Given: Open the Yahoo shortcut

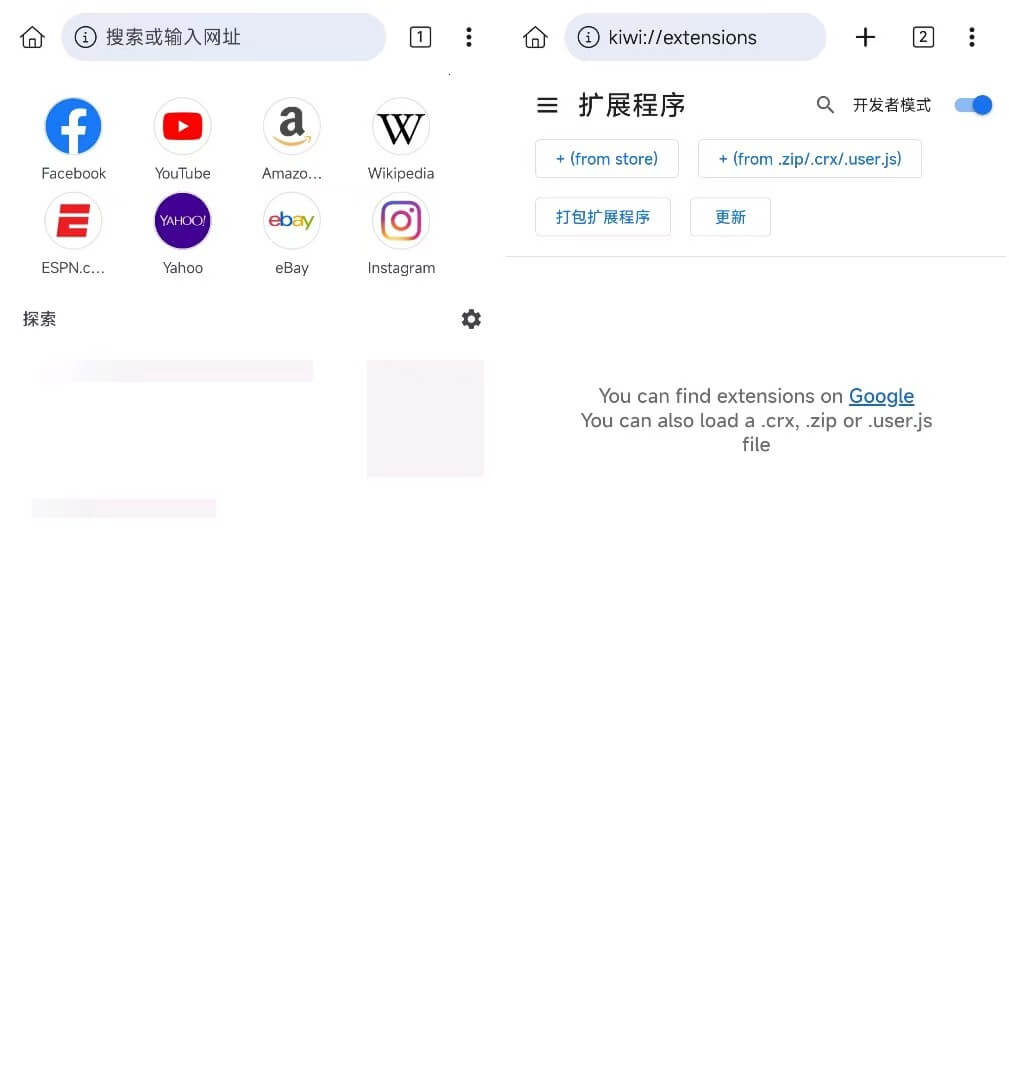Looking at the screenshot, I should (182, 221).
